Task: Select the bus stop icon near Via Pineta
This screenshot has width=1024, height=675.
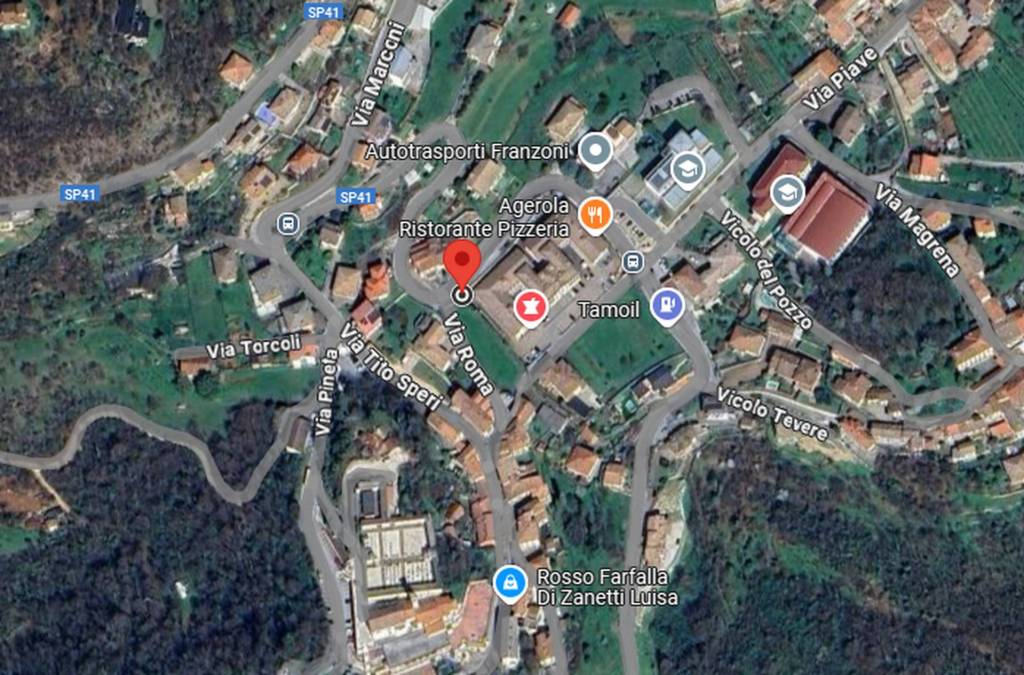Action: tap(288, 223)
